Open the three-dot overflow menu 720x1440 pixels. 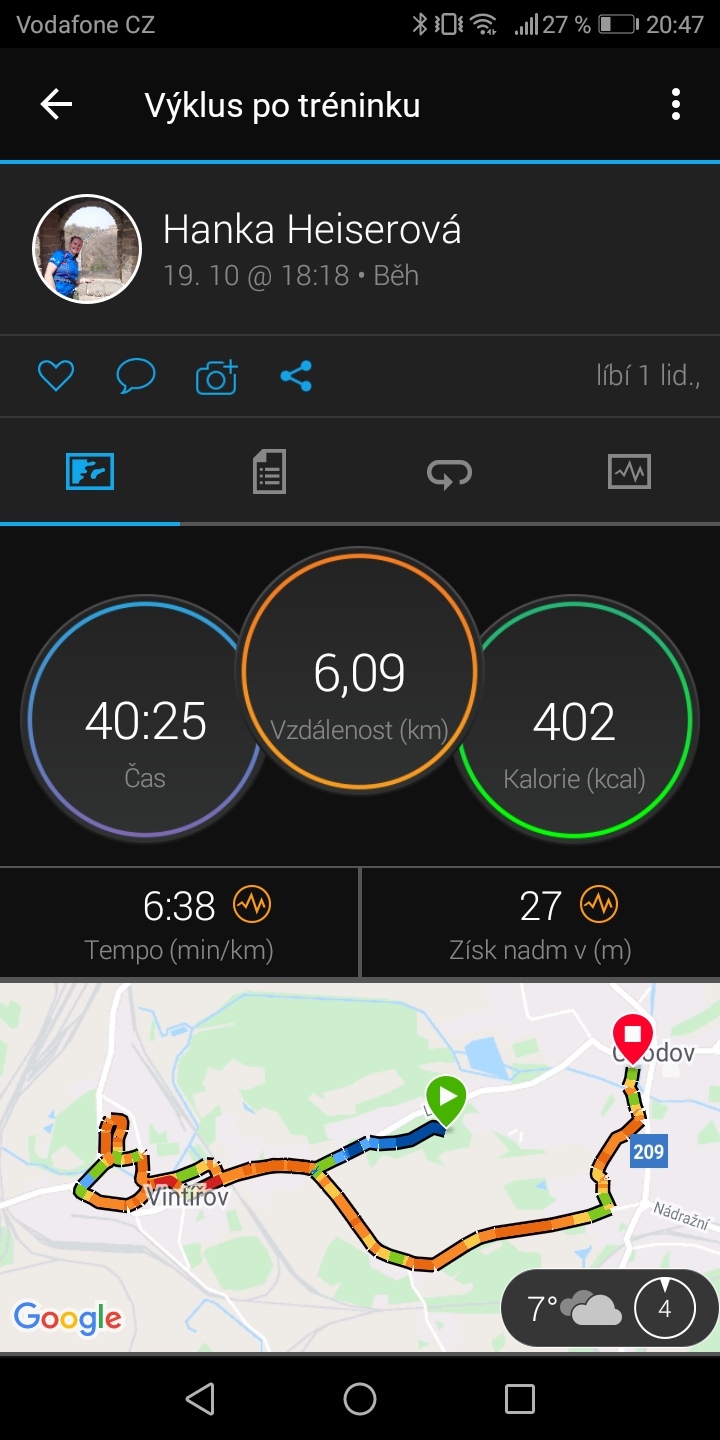coord(676,105)
